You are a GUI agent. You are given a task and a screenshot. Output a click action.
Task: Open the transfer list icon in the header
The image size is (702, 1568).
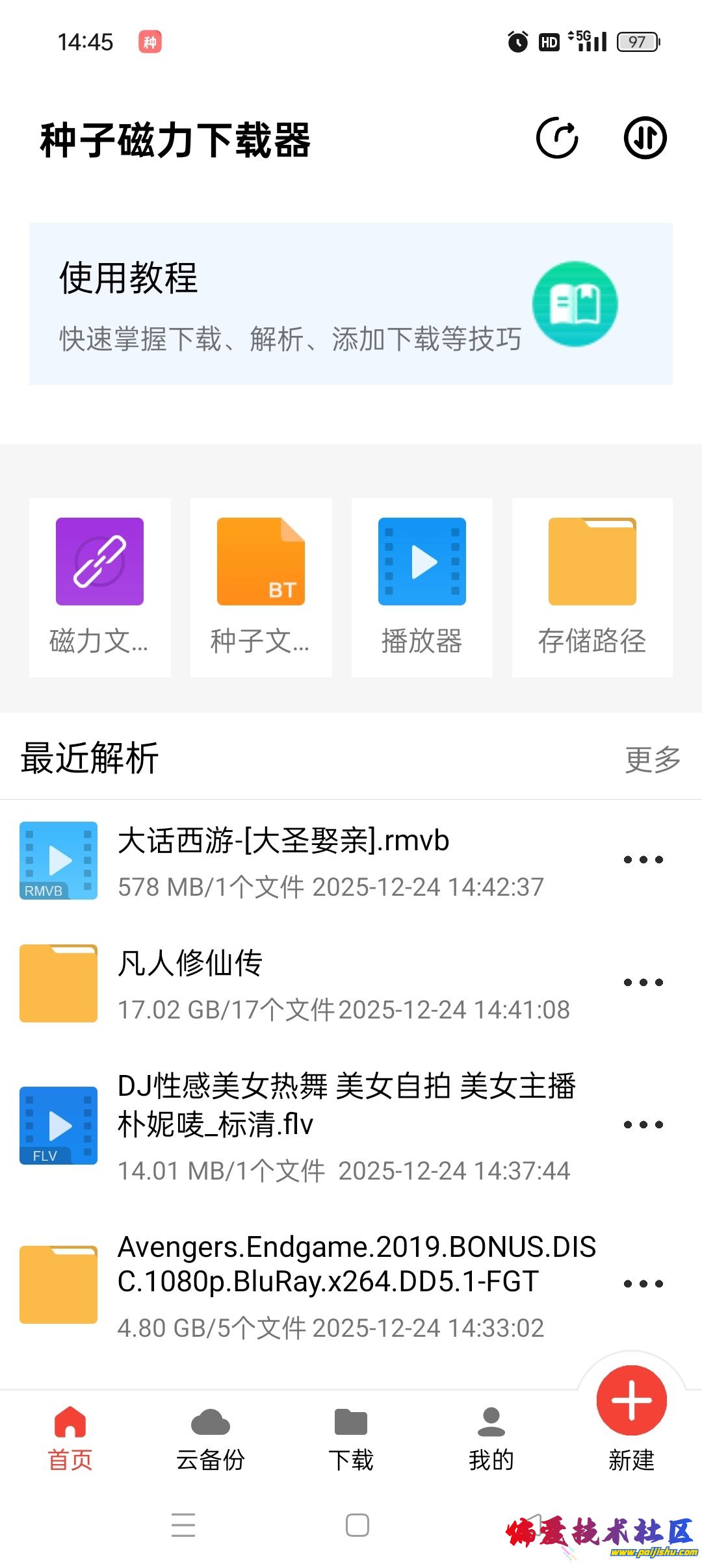645,138
